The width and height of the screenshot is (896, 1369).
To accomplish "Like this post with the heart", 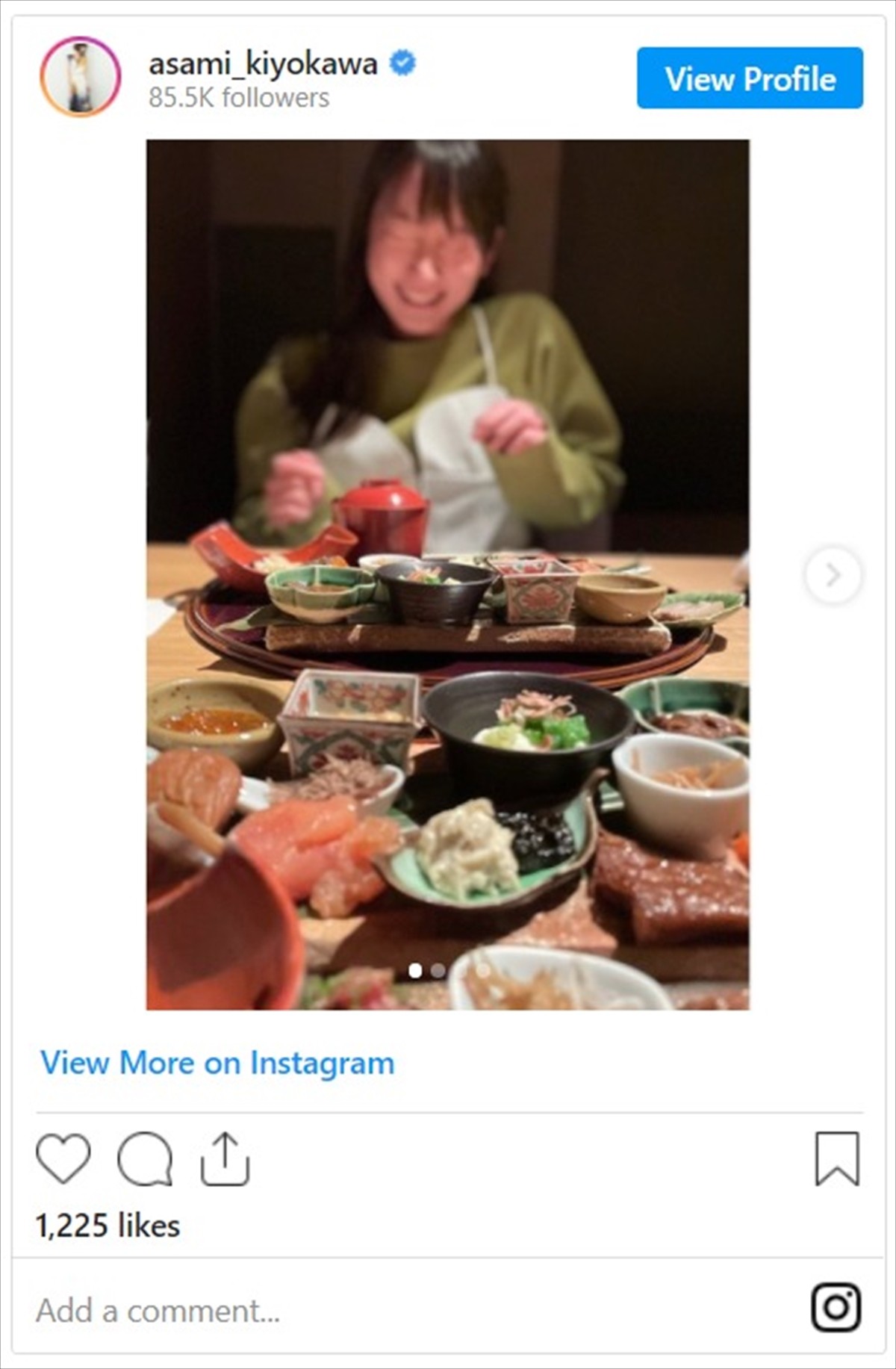I will tap(63, 1158).
